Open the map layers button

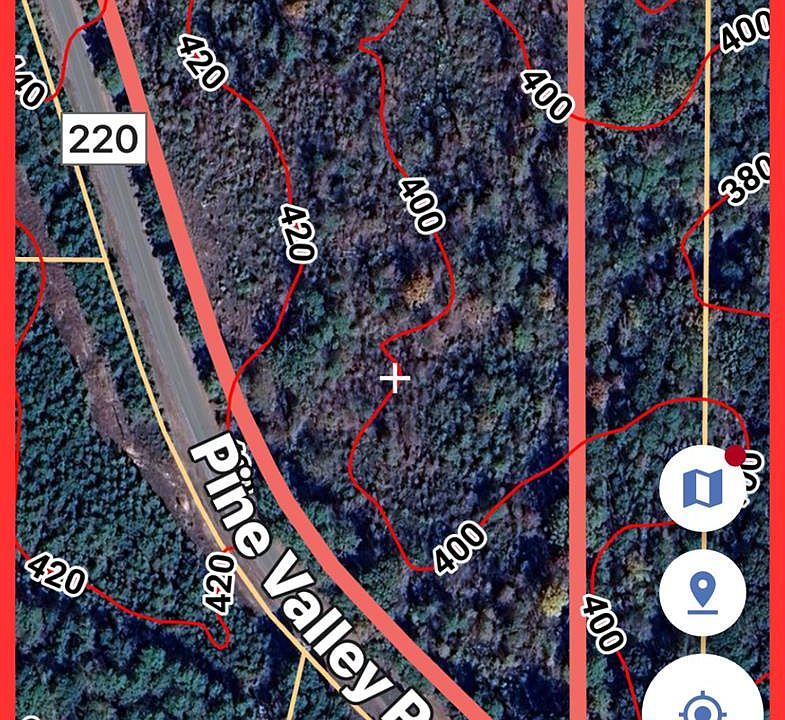click(702, 488)
